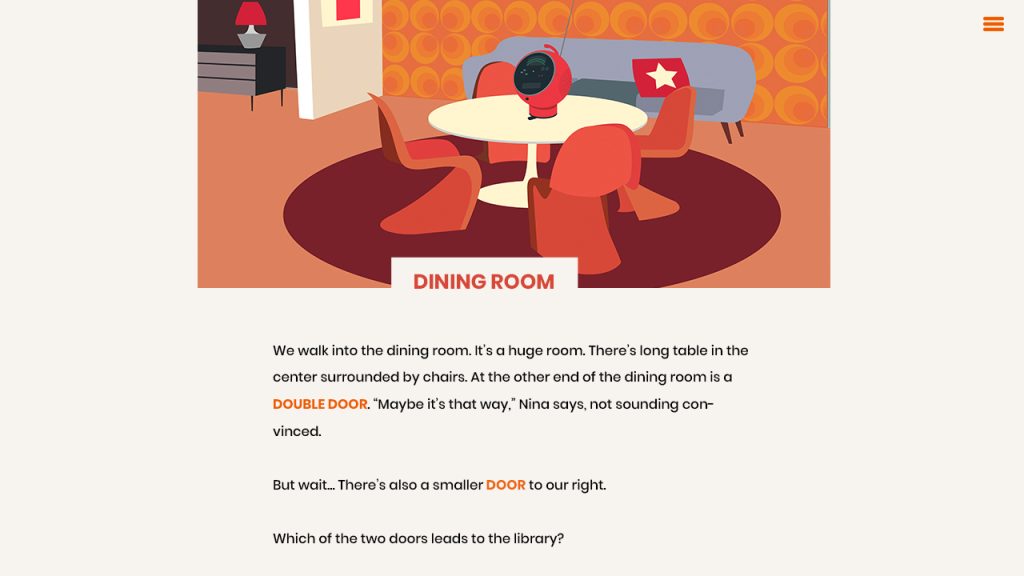This screenshot has width=1024, height=576.
Task: Choose the DOUBLE DOOR link
Action: pos(320,404)
